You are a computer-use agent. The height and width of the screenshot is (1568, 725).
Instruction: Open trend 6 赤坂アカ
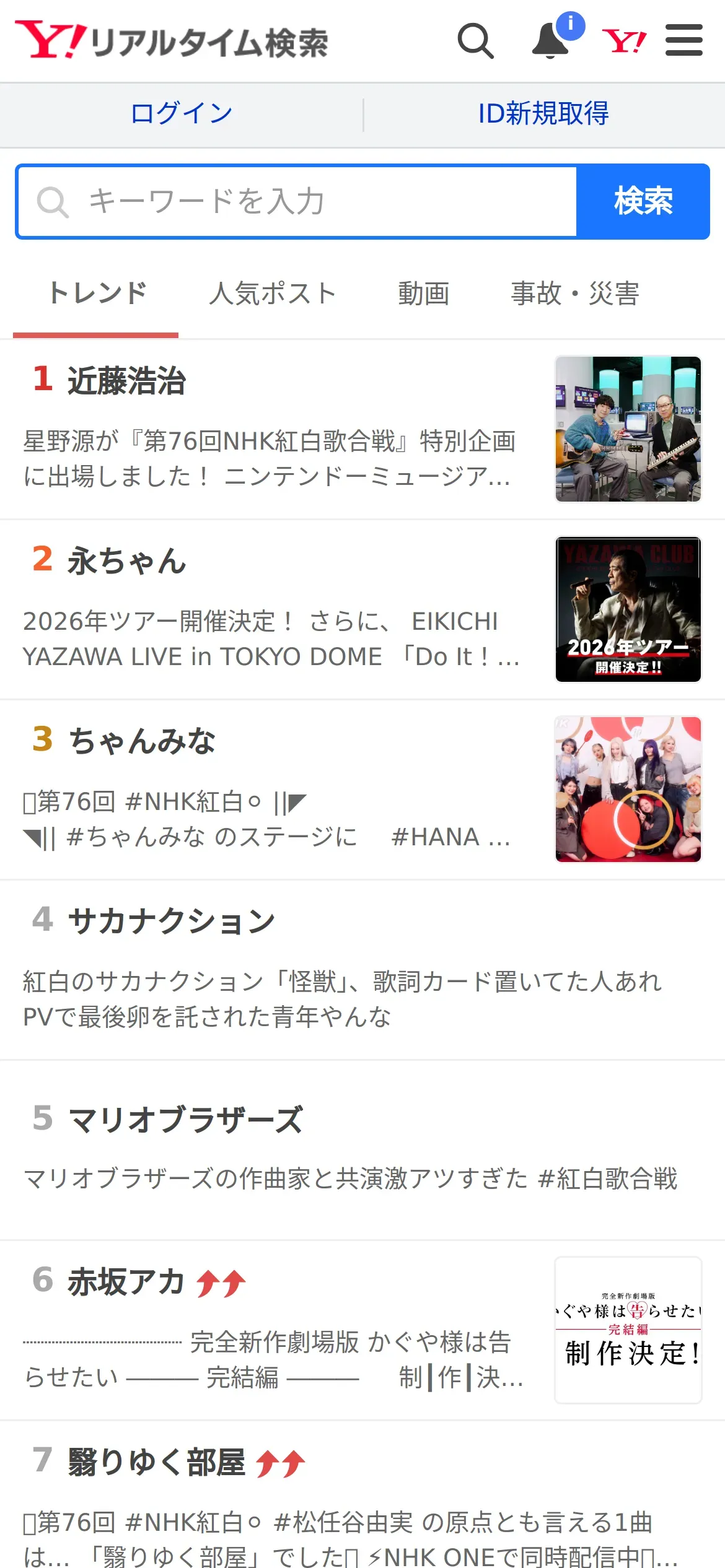point(126,1281)
